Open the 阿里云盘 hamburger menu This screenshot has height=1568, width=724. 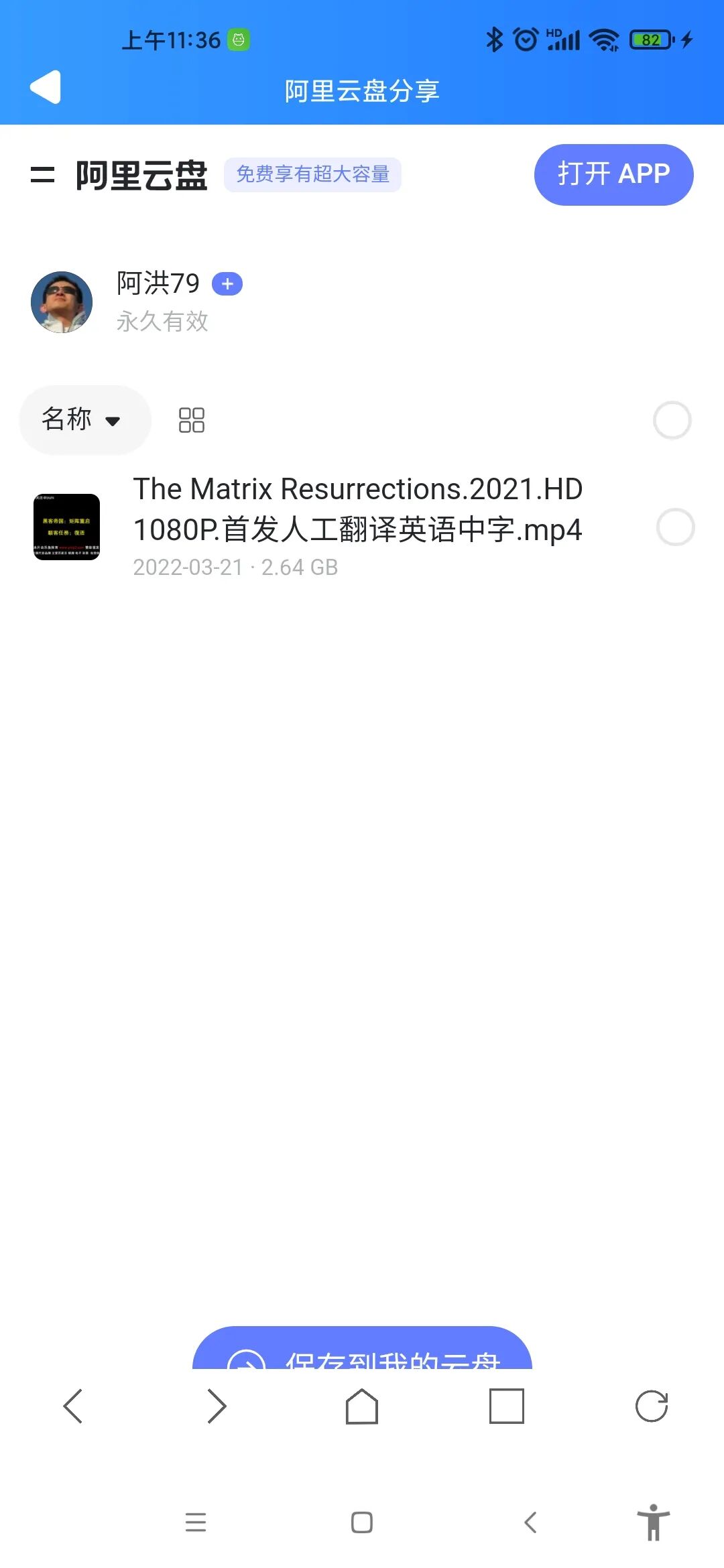click(42, 176)
